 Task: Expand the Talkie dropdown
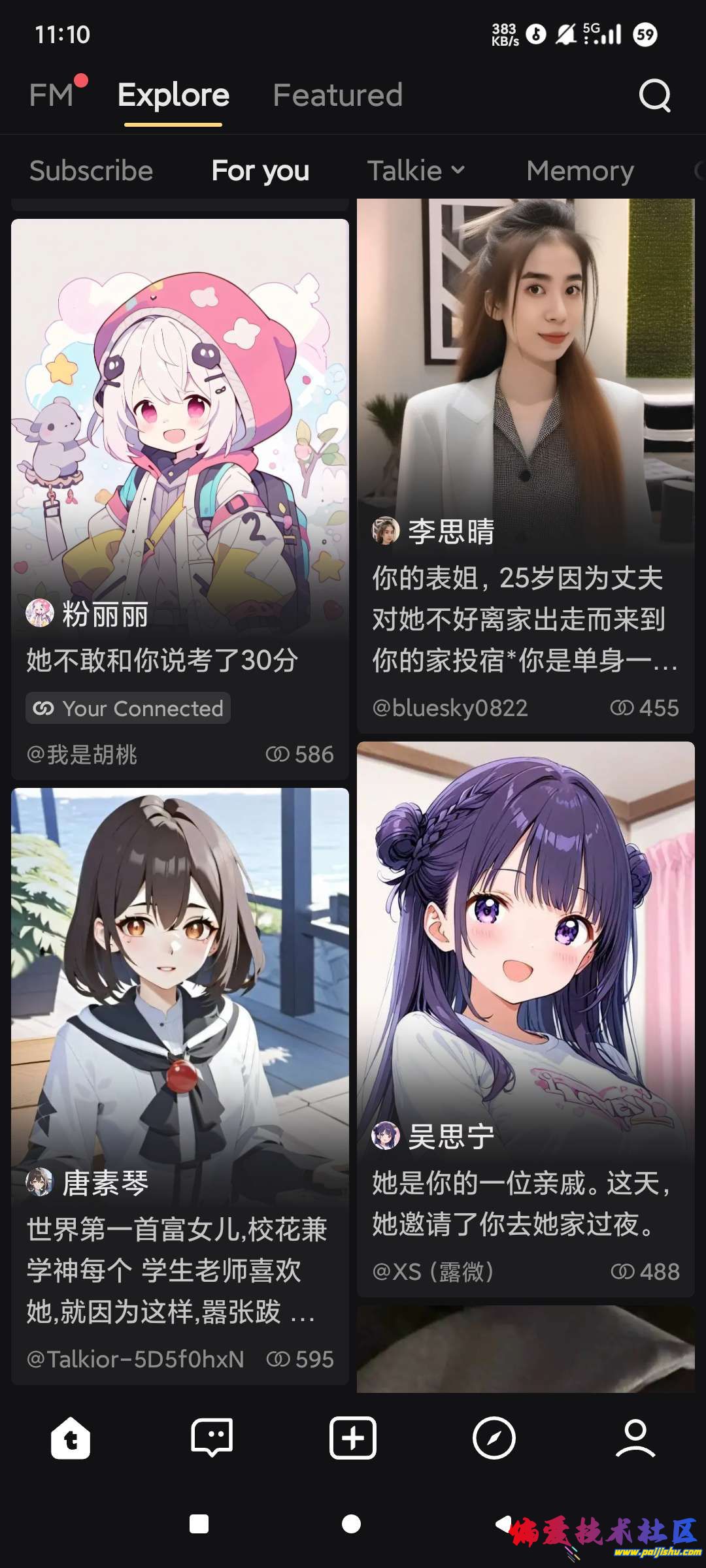[x=416, y=171]
